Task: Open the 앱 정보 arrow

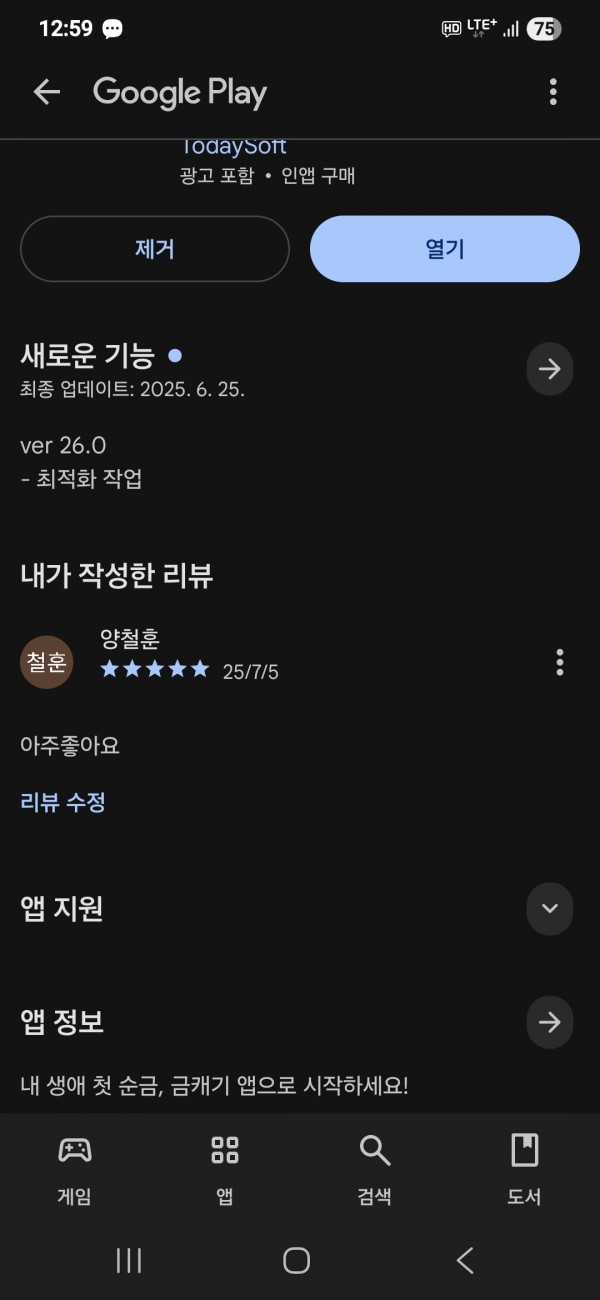Action: tap(550, 1022)
